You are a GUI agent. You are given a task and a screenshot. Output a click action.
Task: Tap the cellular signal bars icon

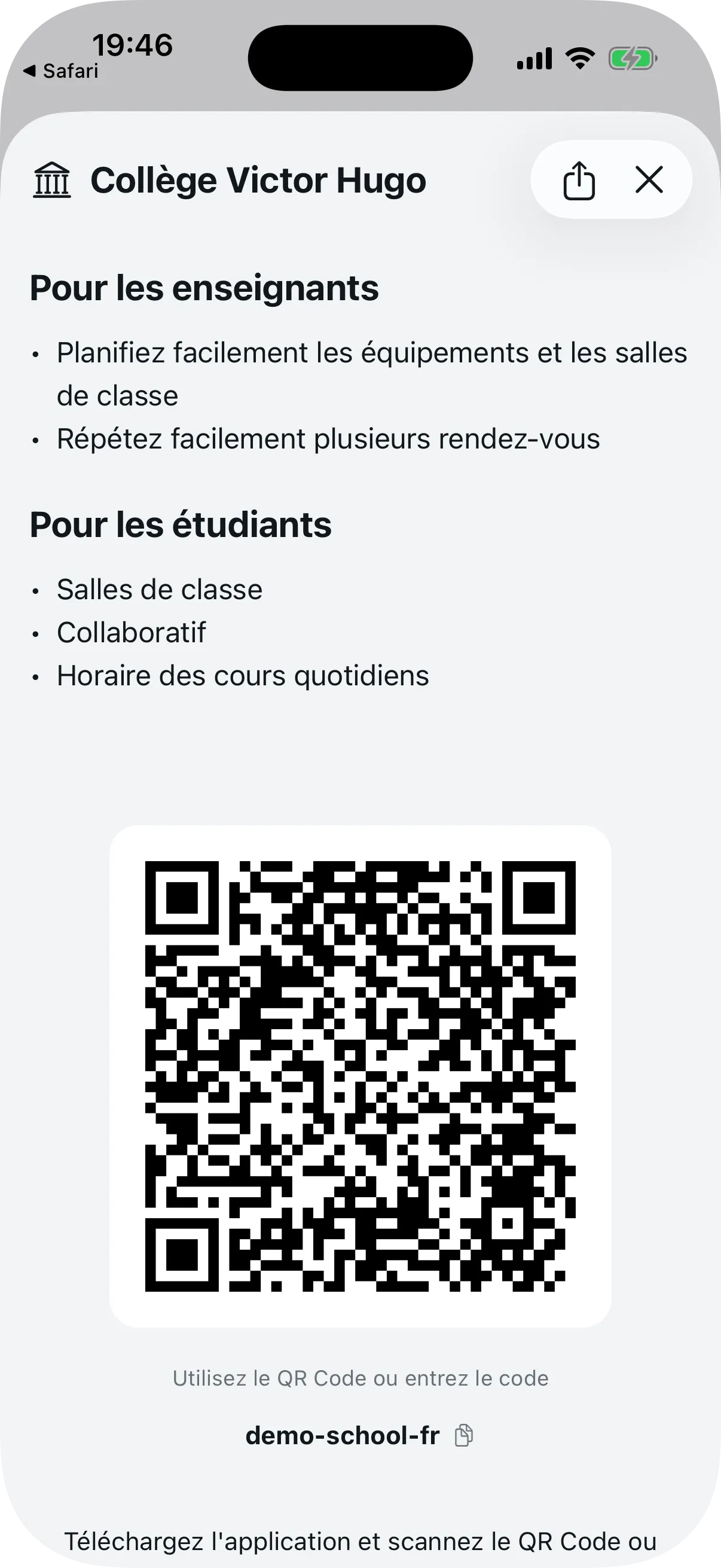click(534, 58)
